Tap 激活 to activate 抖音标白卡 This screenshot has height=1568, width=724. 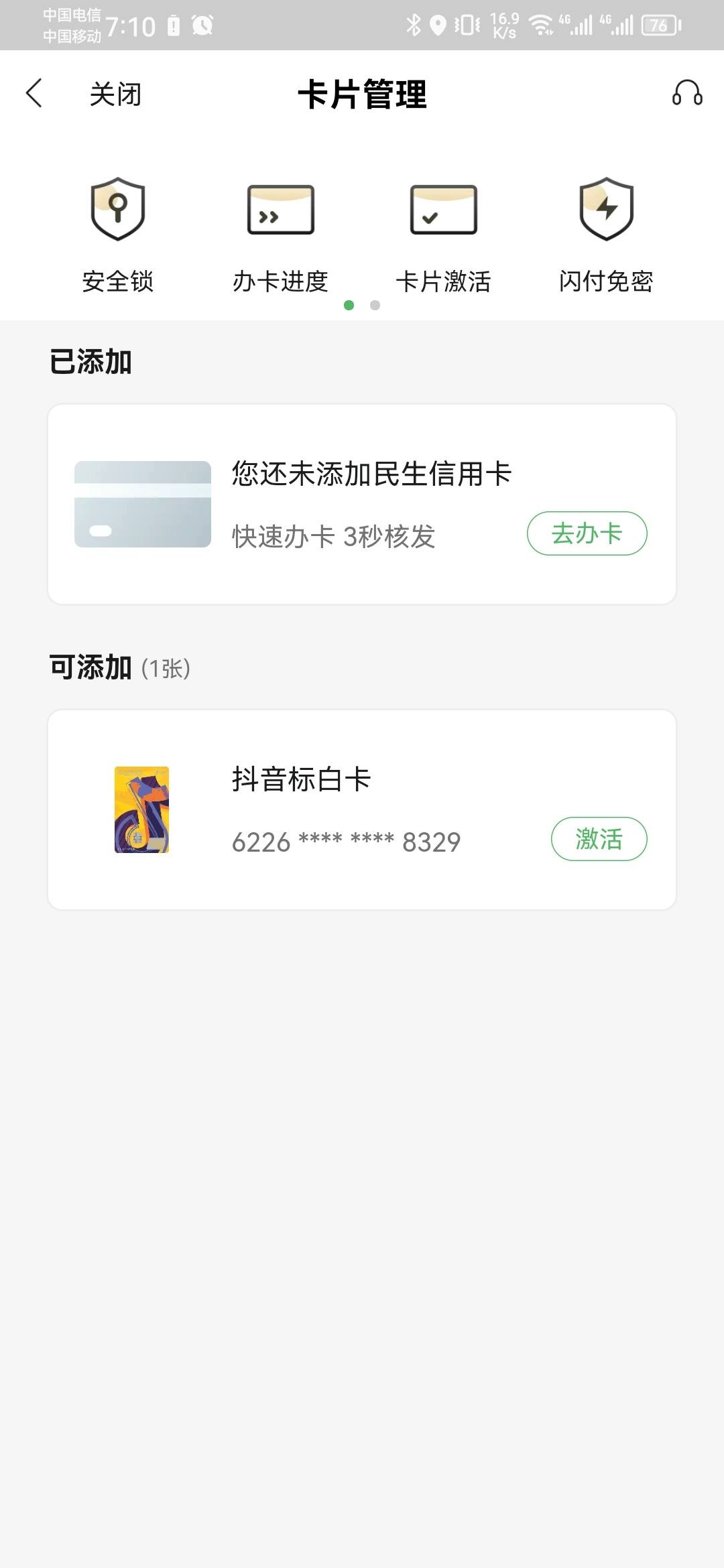pos(599,839)
